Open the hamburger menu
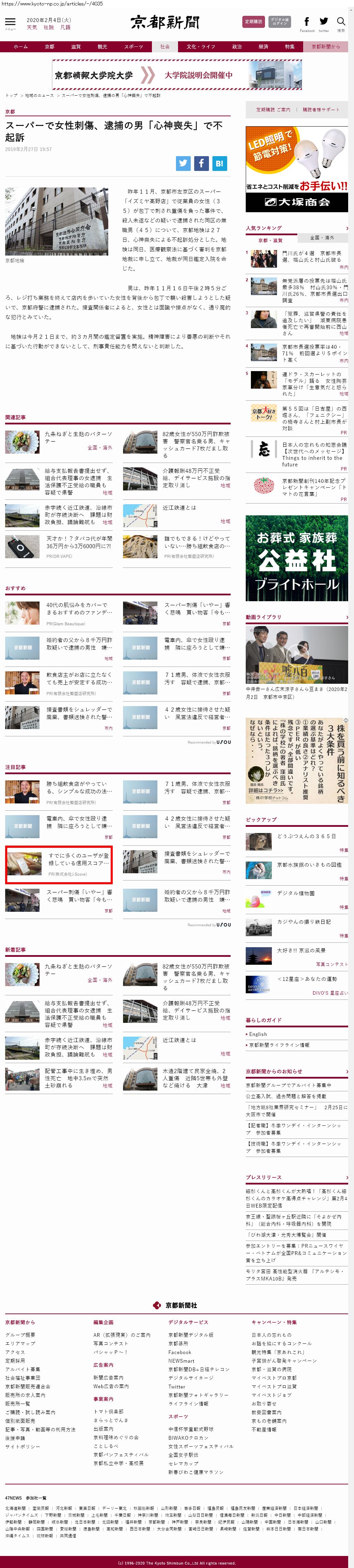The width and height of the screenshot is (354, 1568). click(10, 22)
